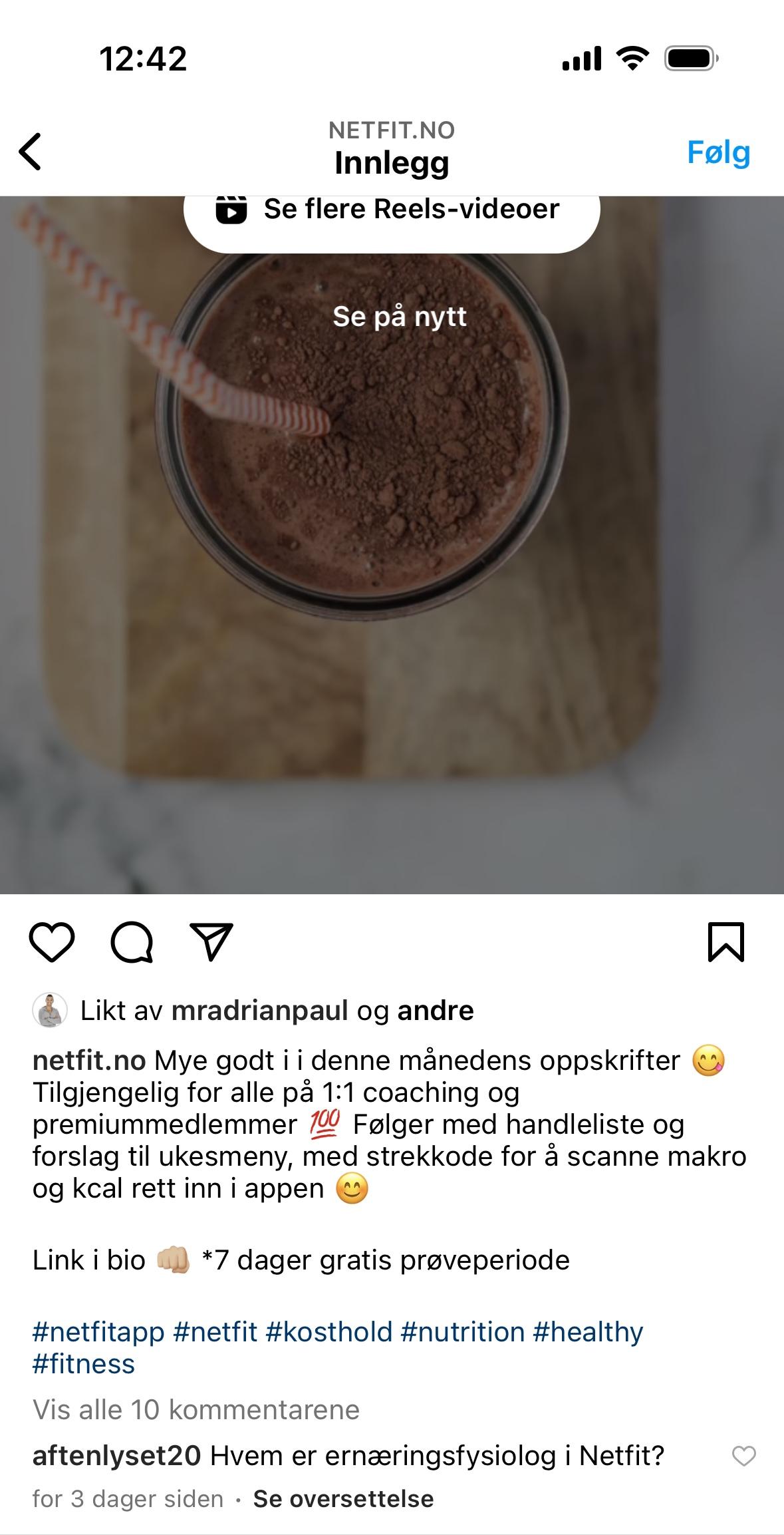This screenshot has width=784, height=1535.
Task: Open the #nutrition hashtag
Action: (463, 1333)
